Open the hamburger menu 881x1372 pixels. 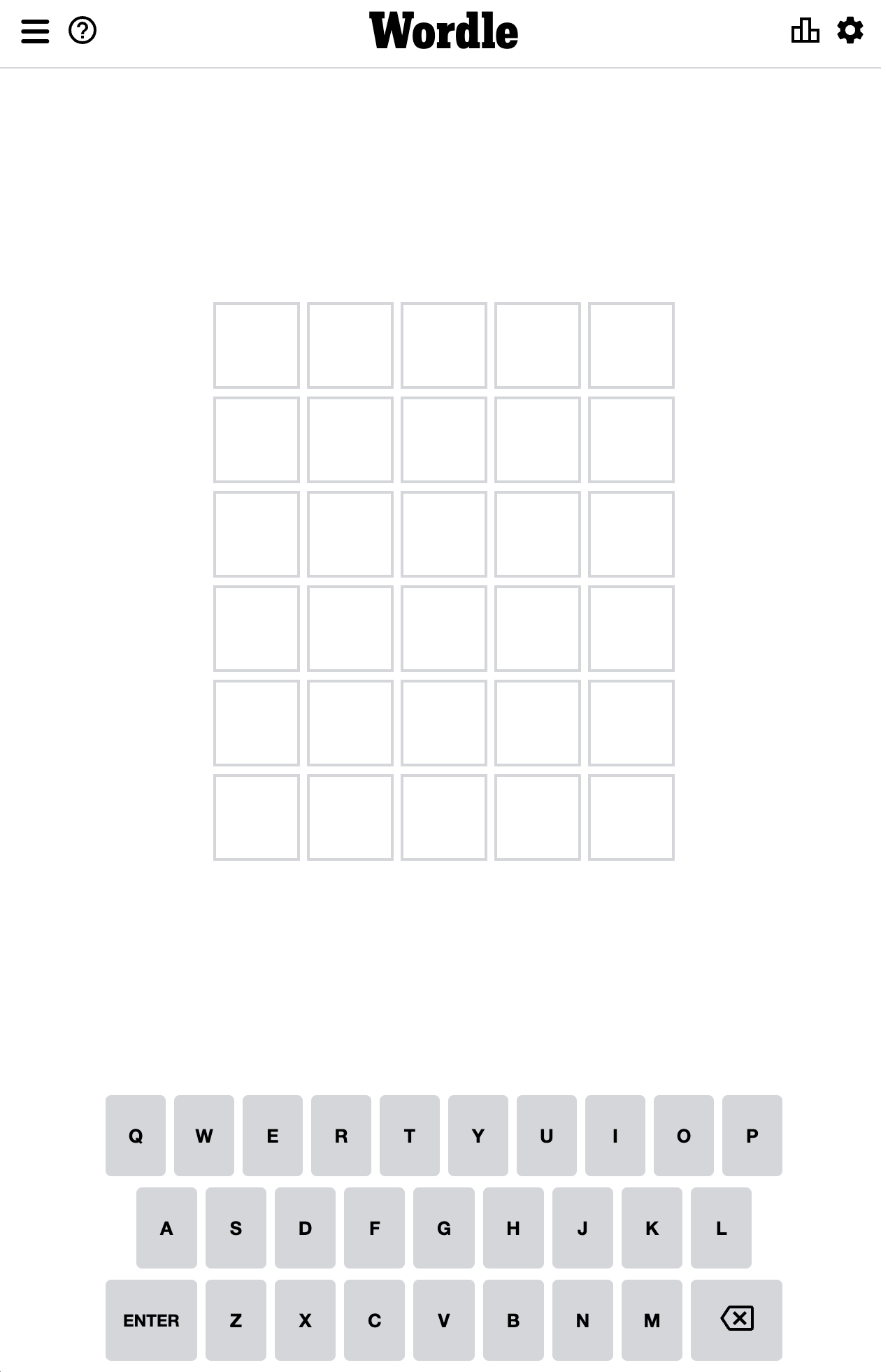coord(35,31)
